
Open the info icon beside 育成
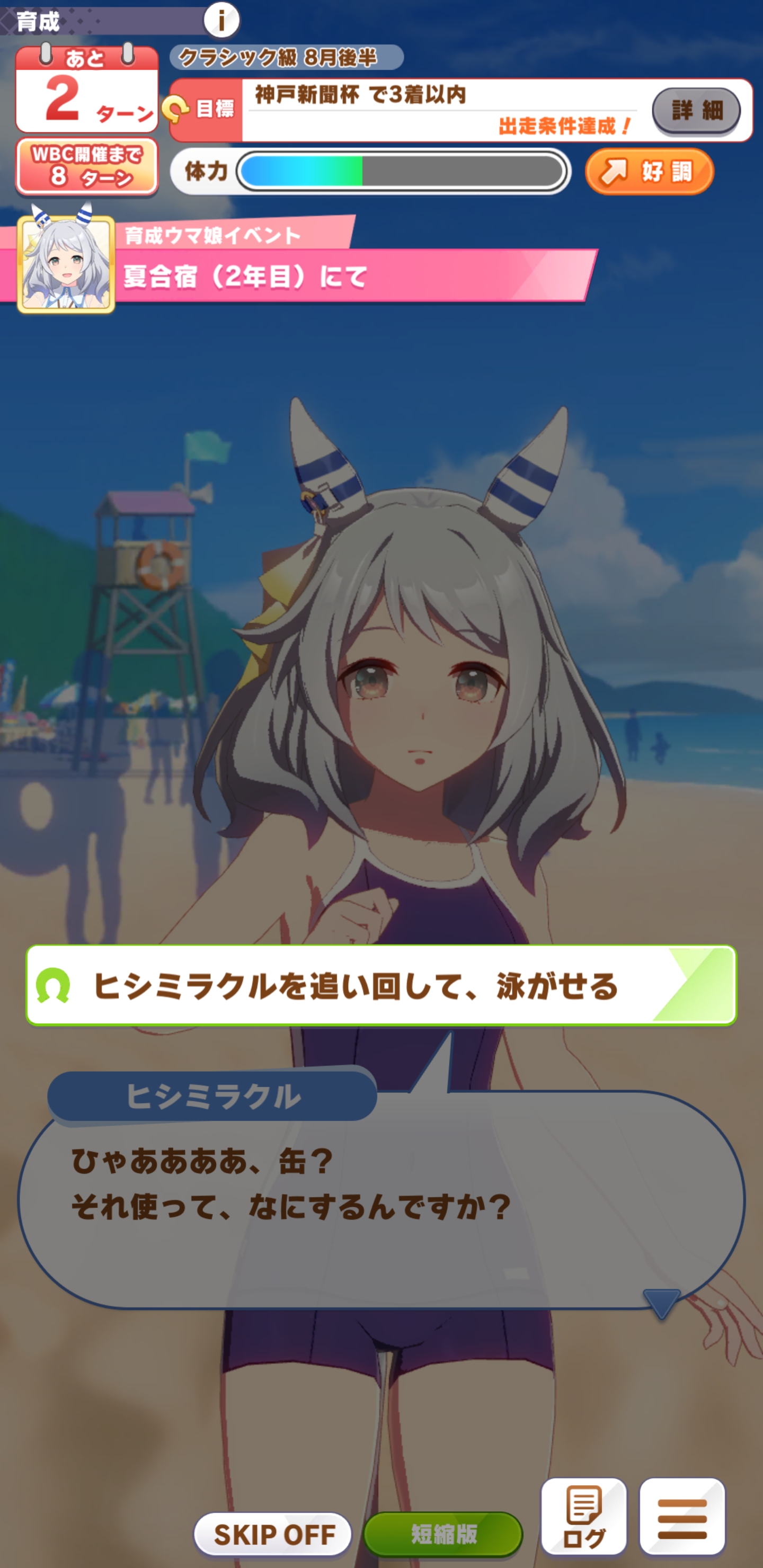(x=221, y=20)
